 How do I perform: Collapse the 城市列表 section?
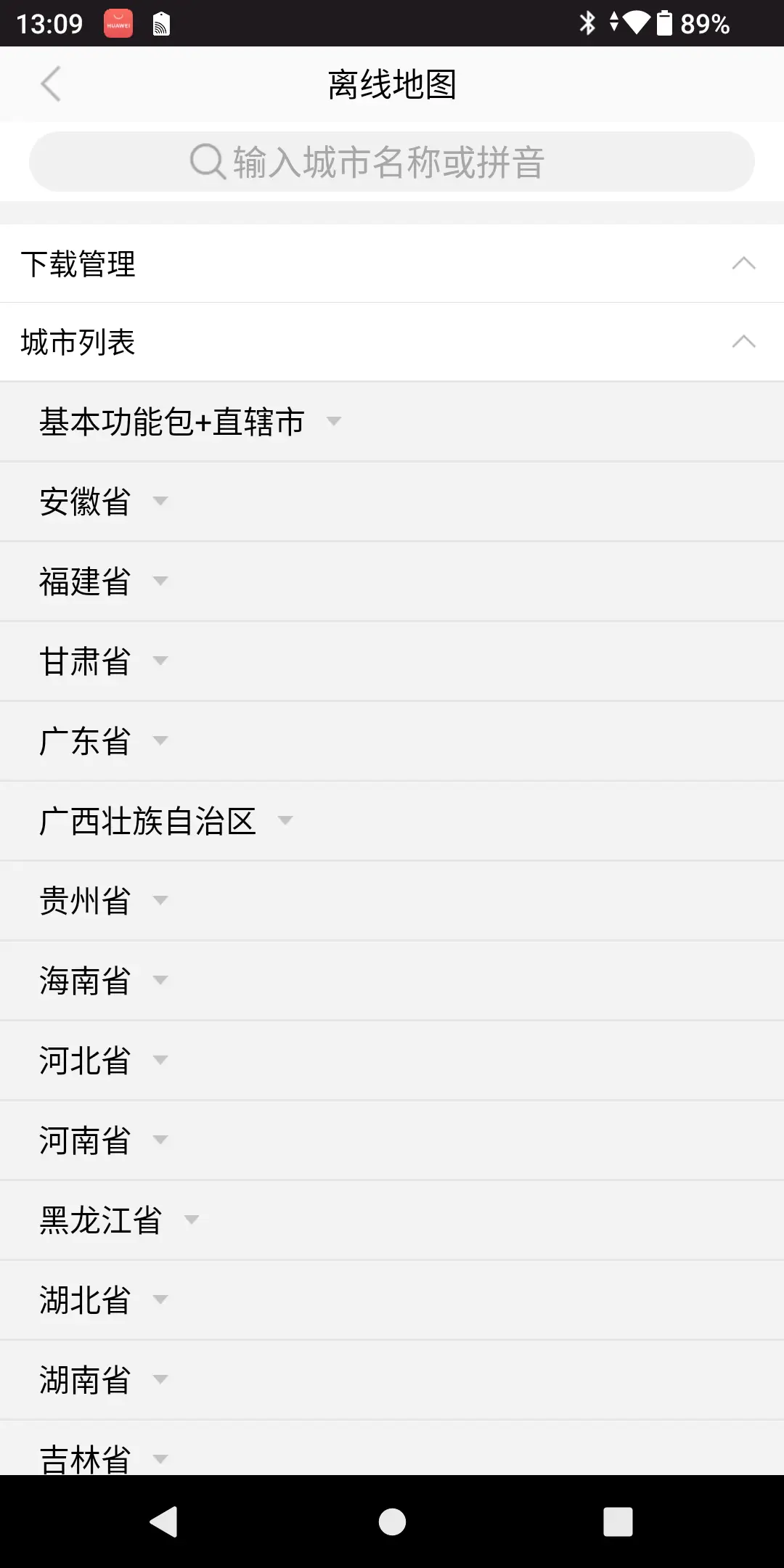tap(392, 342)
